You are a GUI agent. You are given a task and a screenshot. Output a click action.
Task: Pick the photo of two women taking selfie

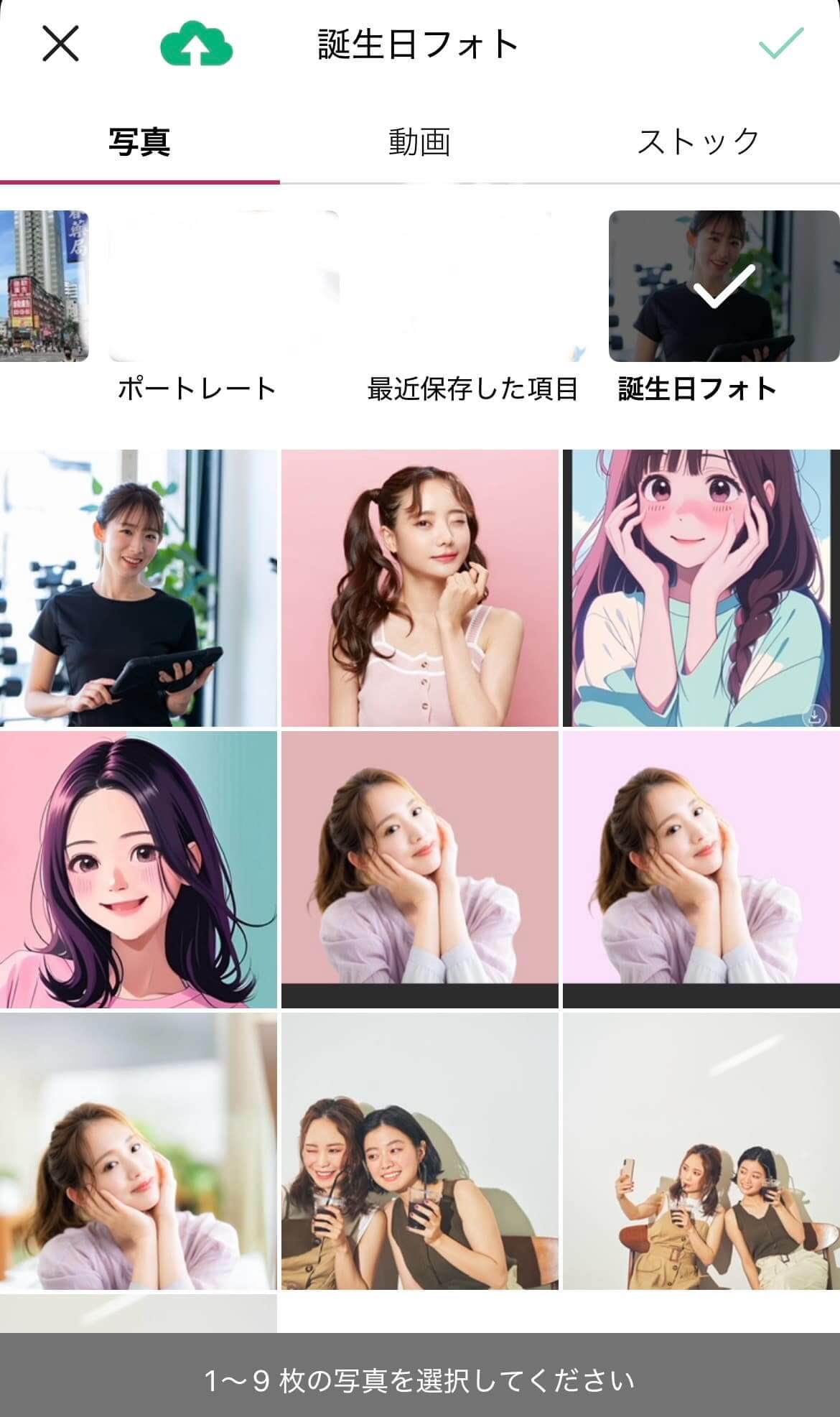point(701,1151)
